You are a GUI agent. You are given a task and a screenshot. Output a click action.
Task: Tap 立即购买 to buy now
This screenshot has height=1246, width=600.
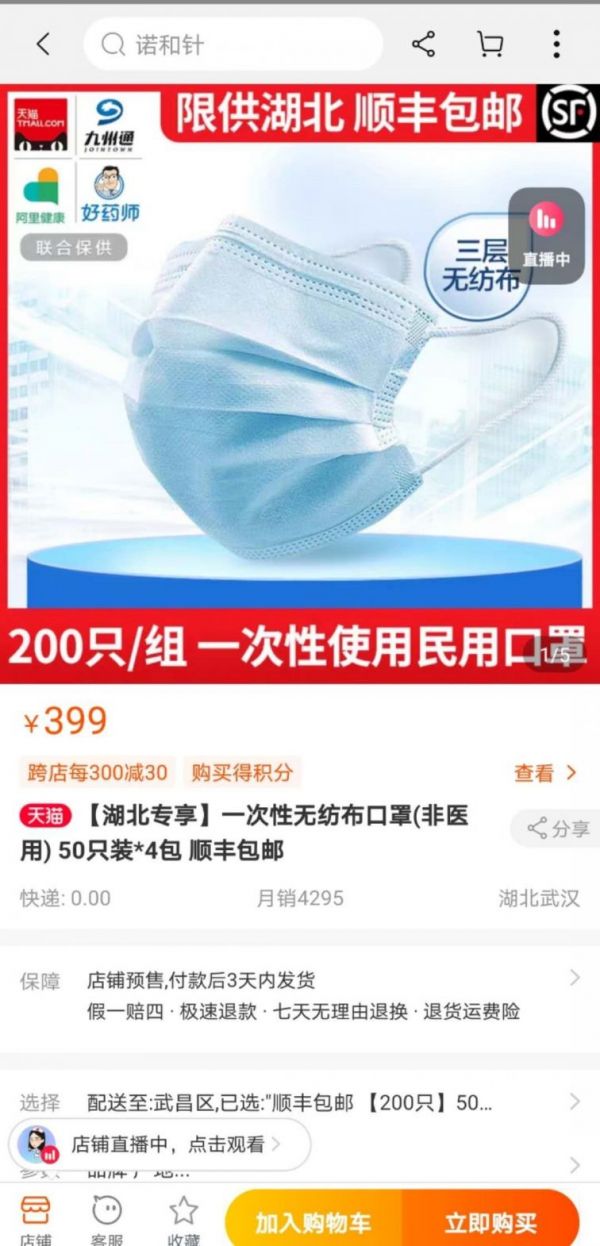[491, 1222]
